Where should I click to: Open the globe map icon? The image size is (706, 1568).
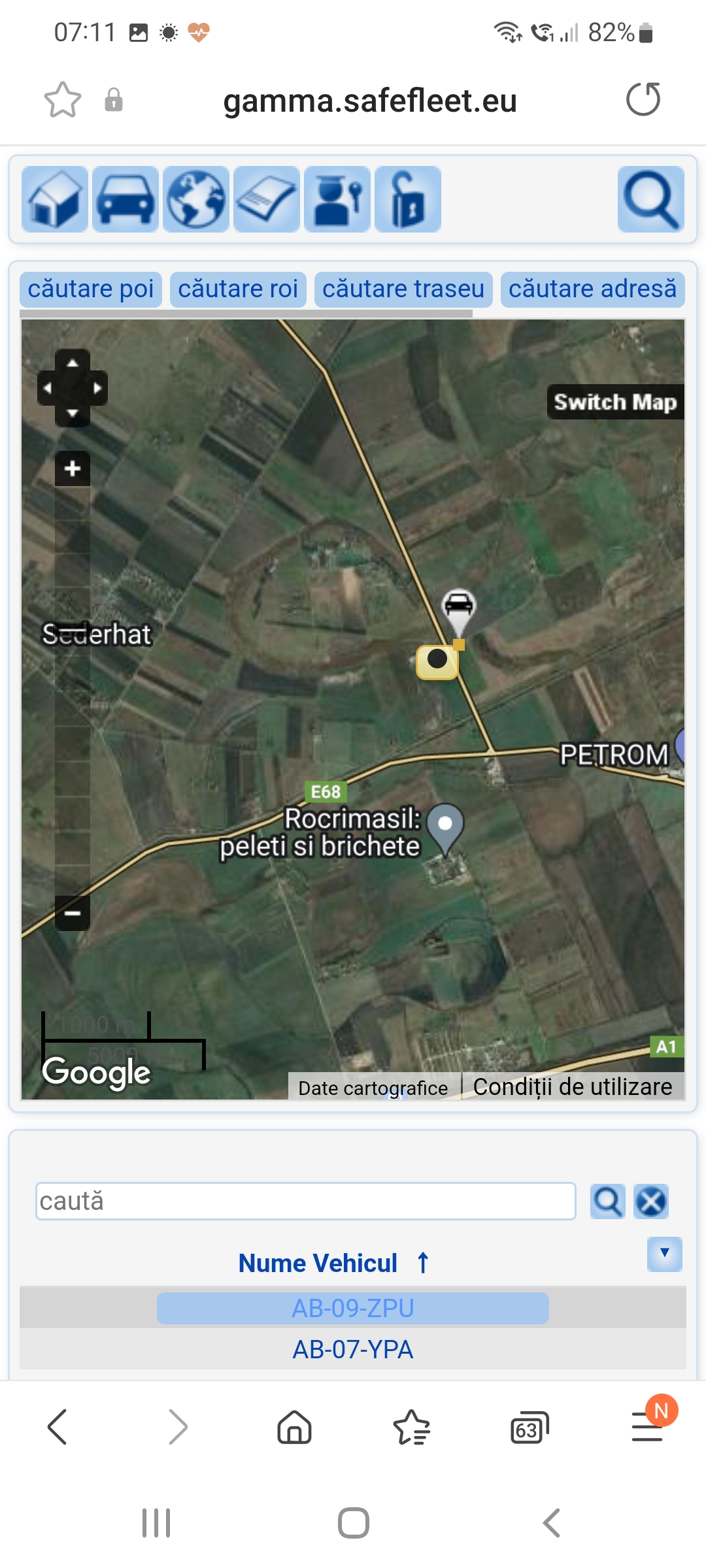pyautogui.click(x=196, y=199)
